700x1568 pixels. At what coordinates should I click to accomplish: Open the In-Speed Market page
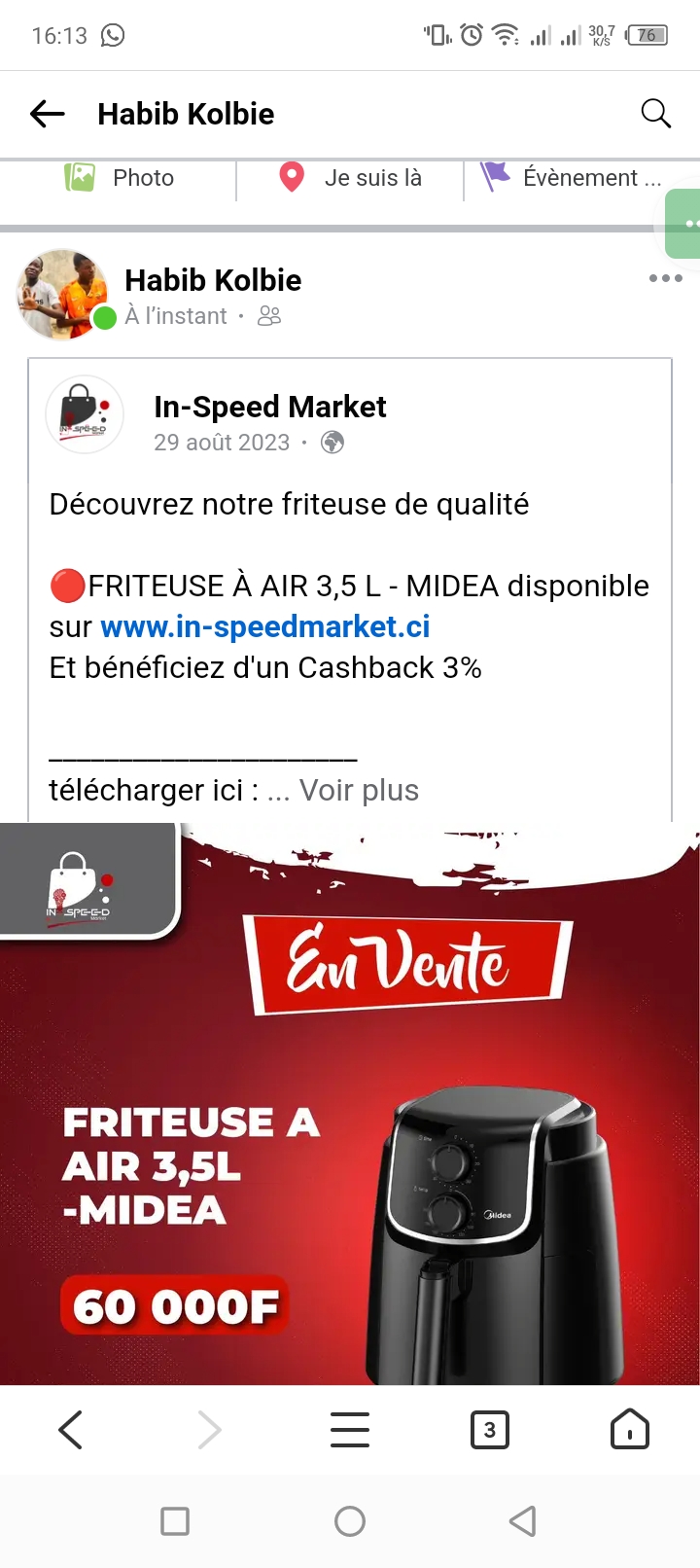click(x=269, y=407)
